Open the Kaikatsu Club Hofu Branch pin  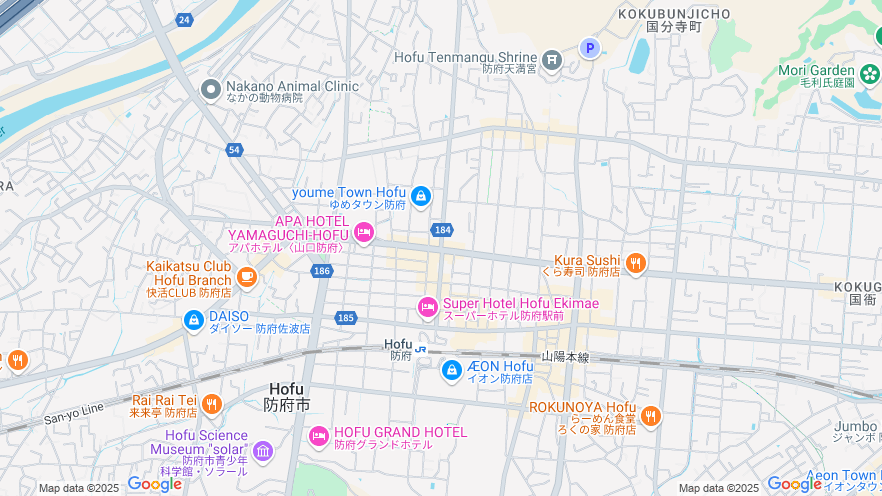click(x=247, y=275)
